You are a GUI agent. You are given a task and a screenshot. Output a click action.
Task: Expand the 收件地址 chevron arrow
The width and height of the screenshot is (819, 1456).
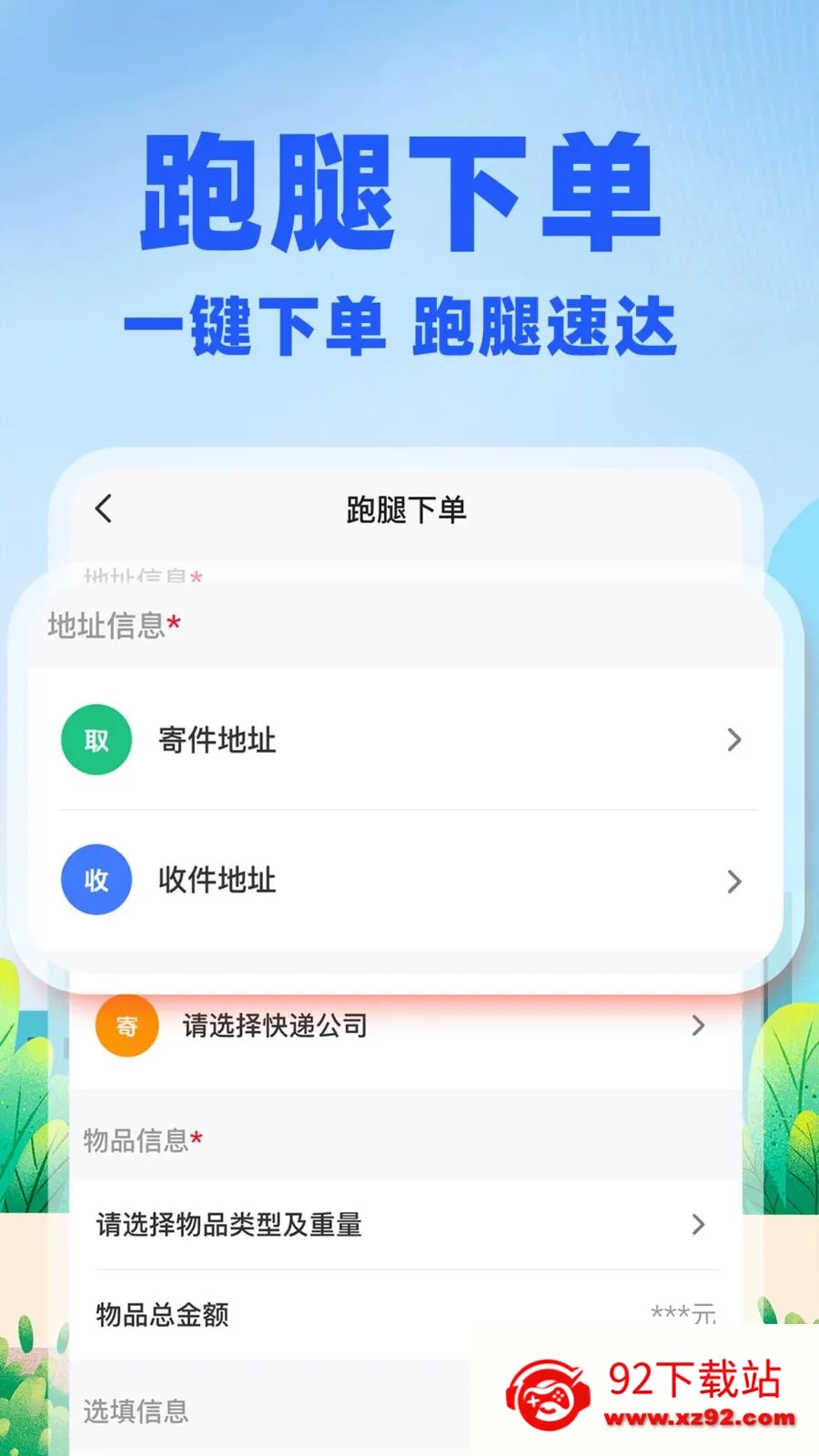tap(734, 881)
